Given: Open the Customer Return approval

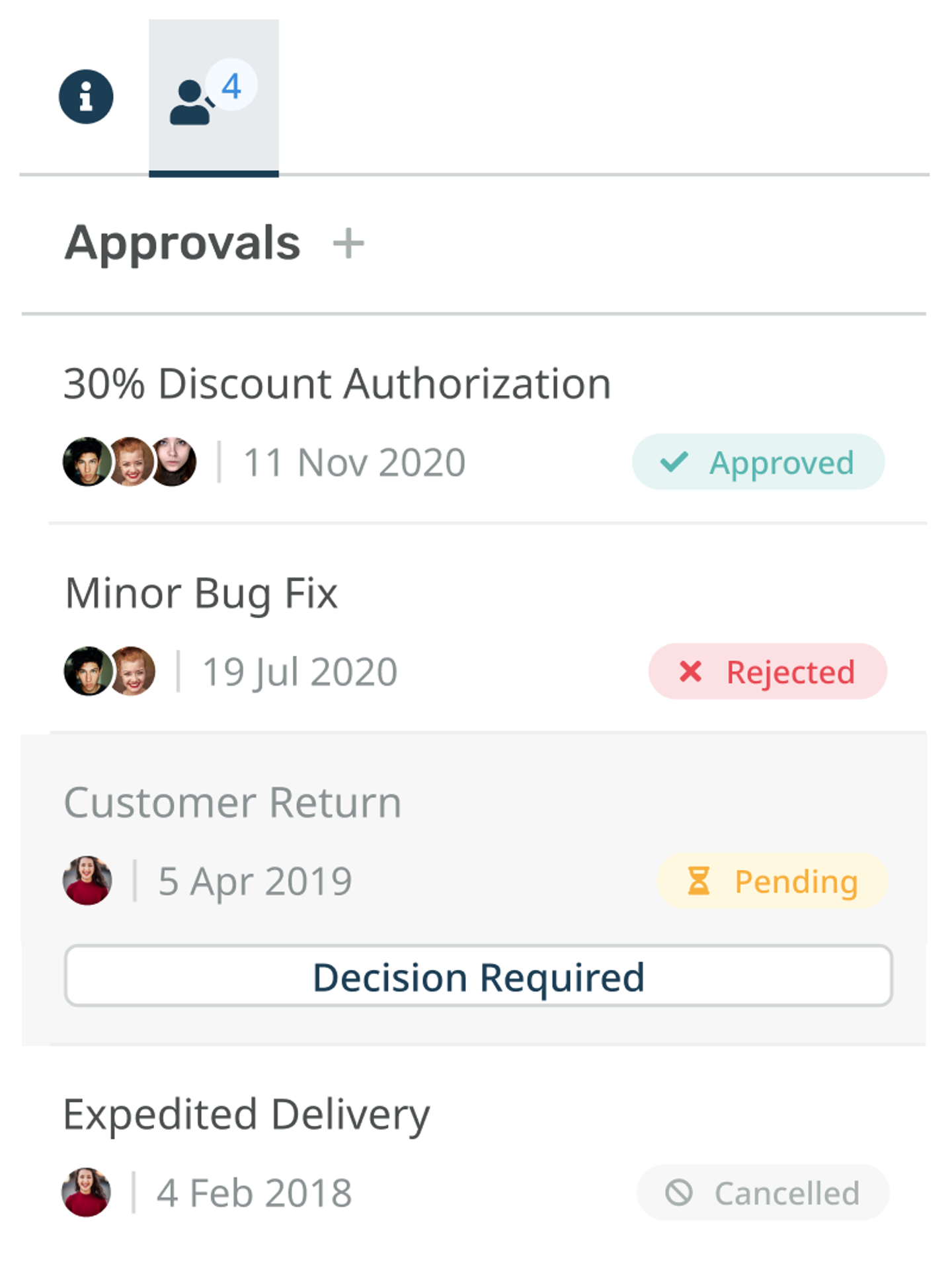Looking at the screenshot, I should coord(233,803).
